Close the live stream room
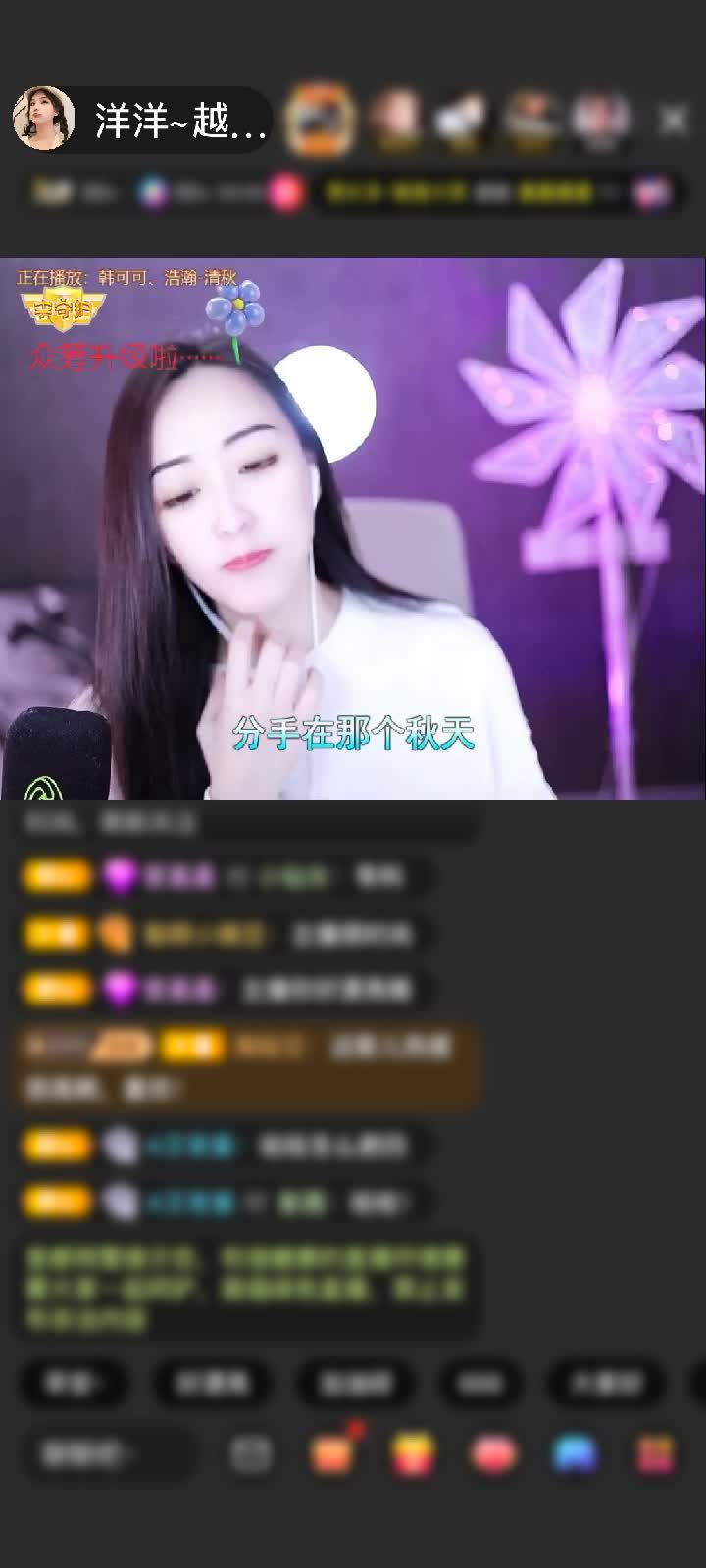Screen dimensions: 706x1568 point(674,121)
